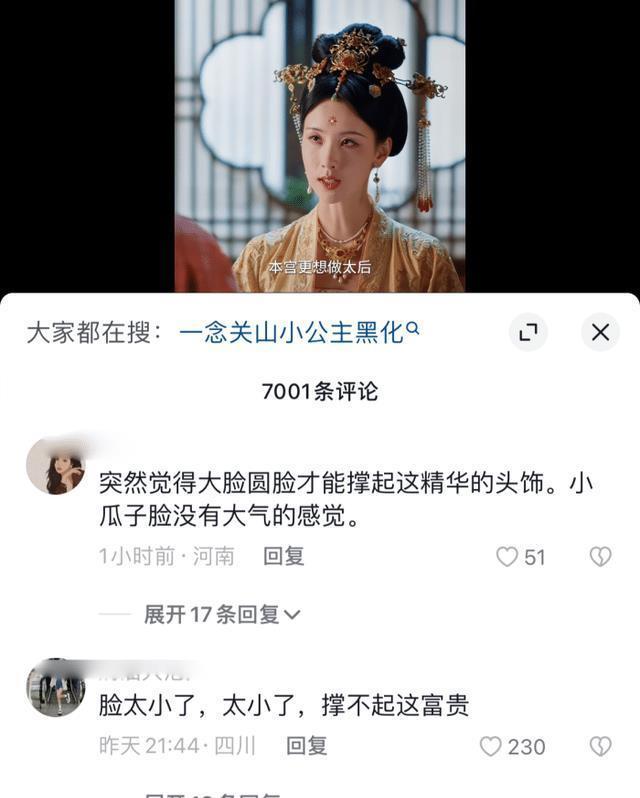Open the 河南 commenter's profile avatar
The height and width of the screenshot is (798, 640).
tap(55, 466)
